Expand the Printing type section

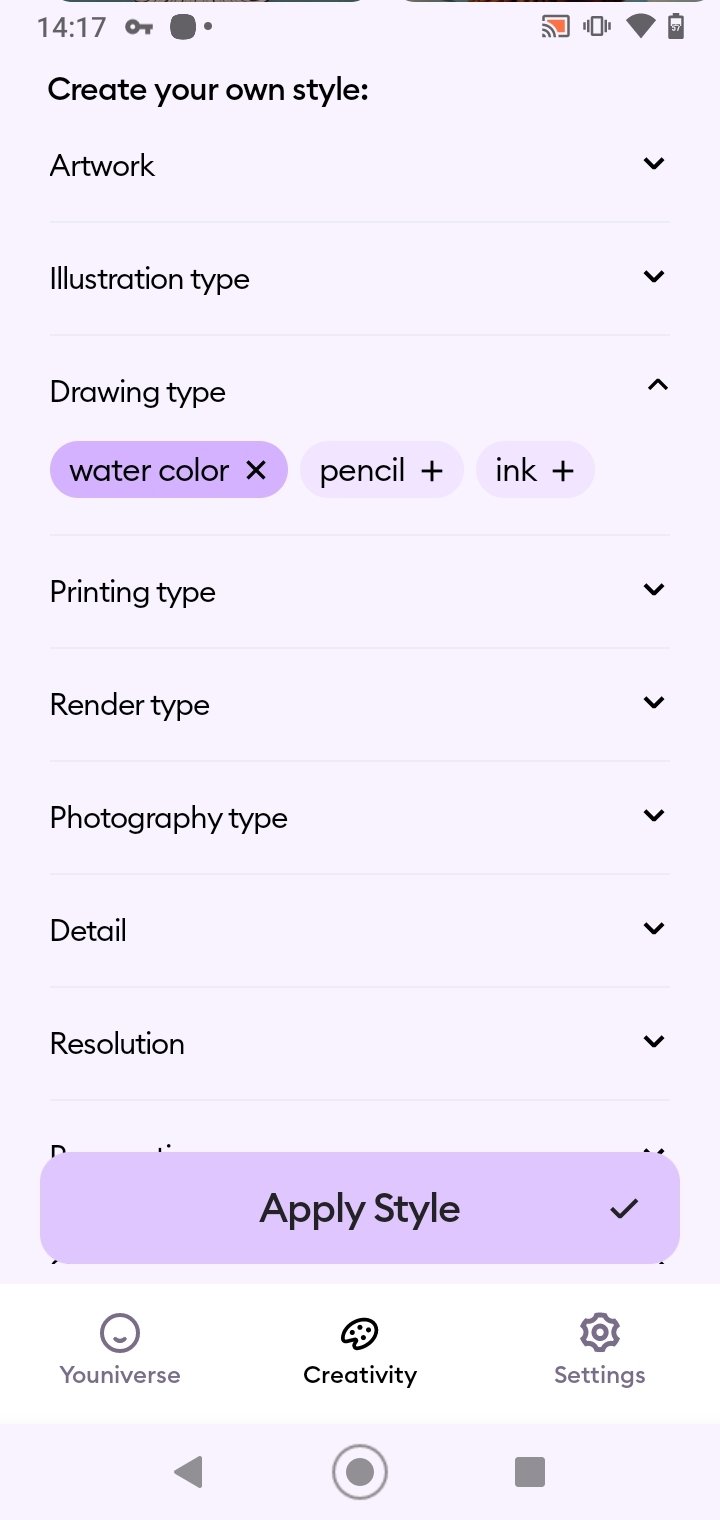[360, 591]
